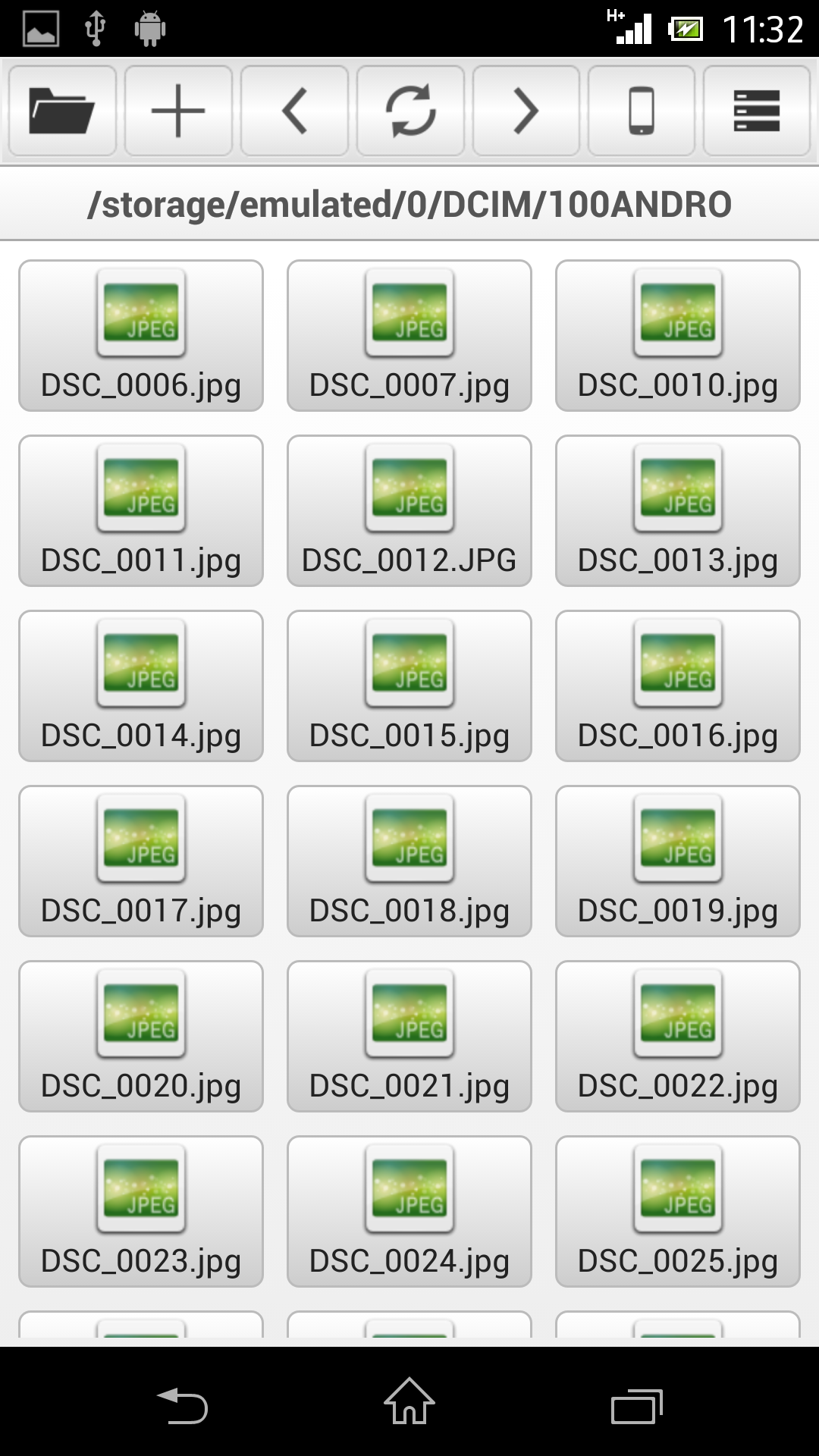
Task: Open DSC_0012.JPG
Action: point(409,510)
